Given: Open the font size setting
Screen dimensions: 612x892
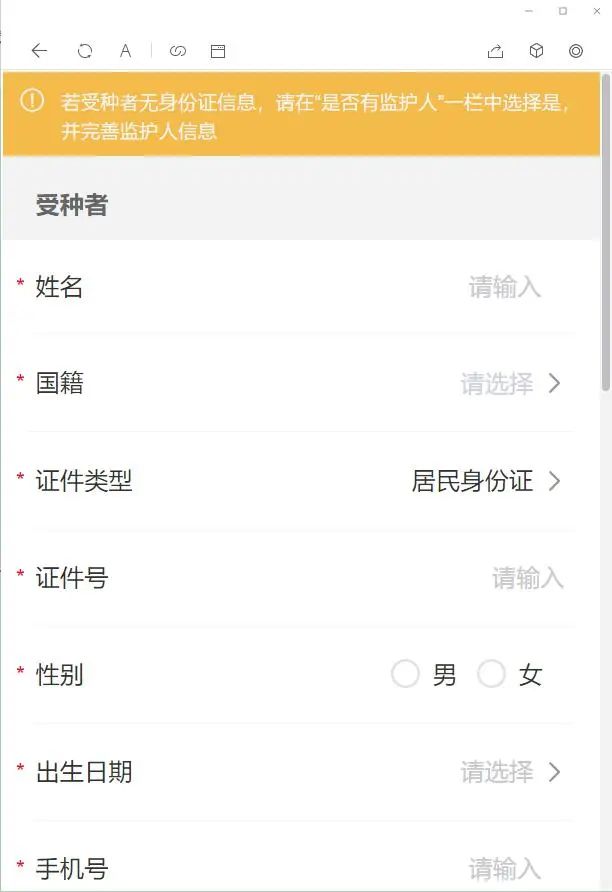Looking at the screenshot, I should [125, 51].
